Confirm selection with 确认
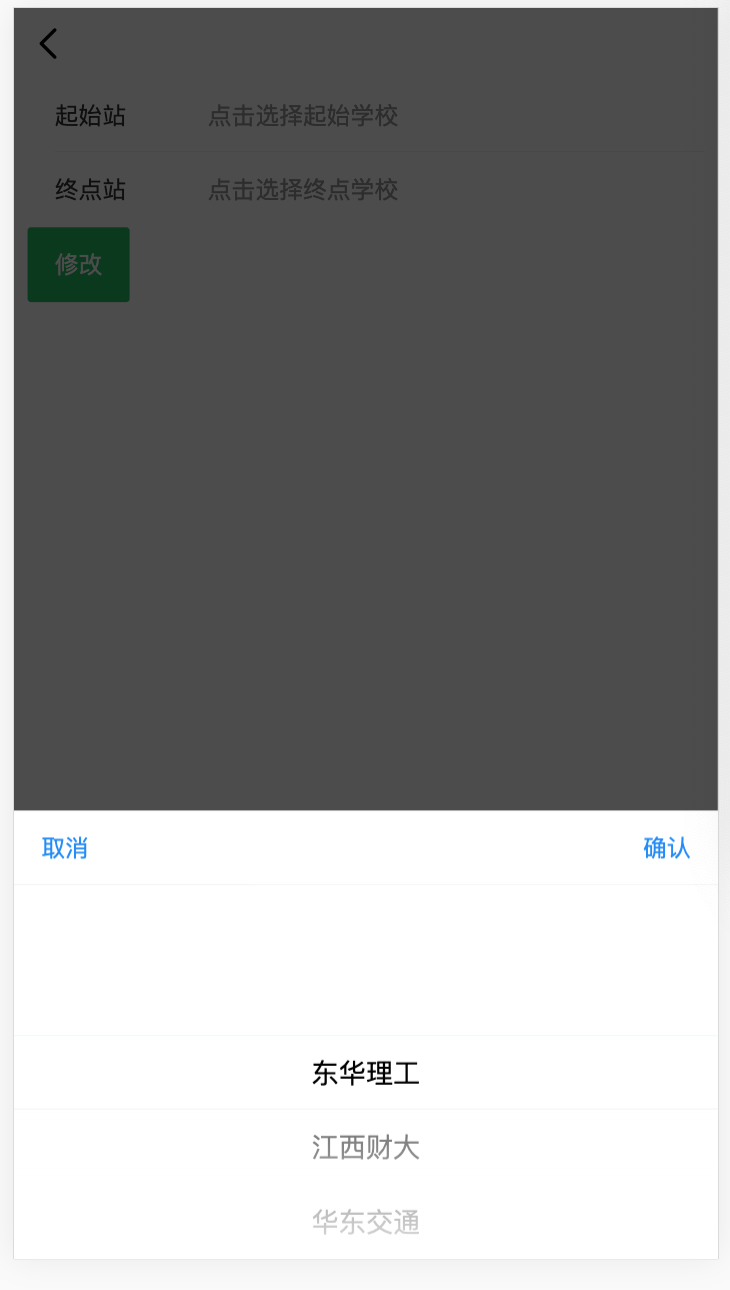Image resolution: width=730 pixels, height=1290 pixels. tap(666, 848)
